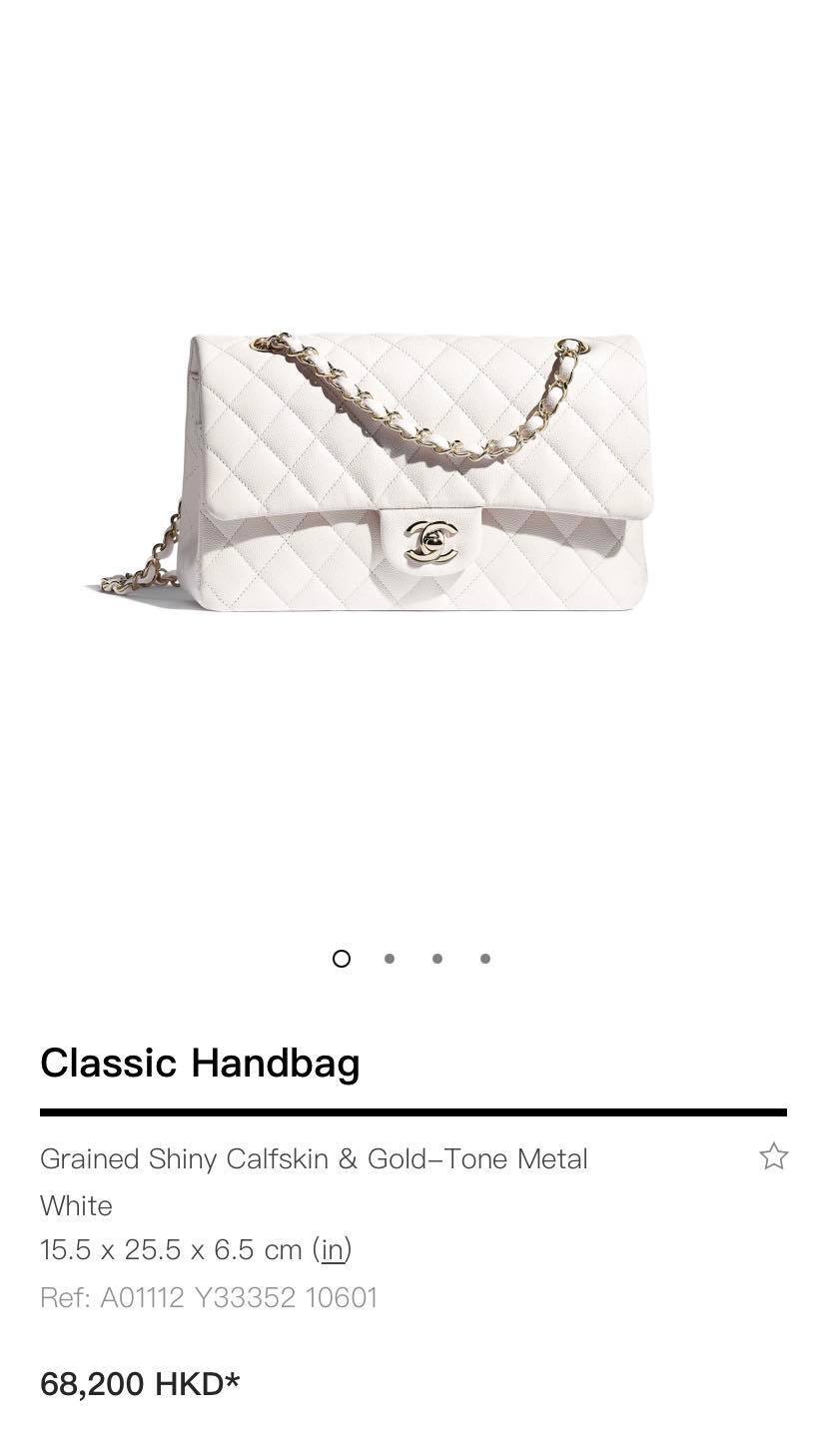Go to the third product image dot
This screenshot has height=1456, width=827.
click(x=437, y=959)
